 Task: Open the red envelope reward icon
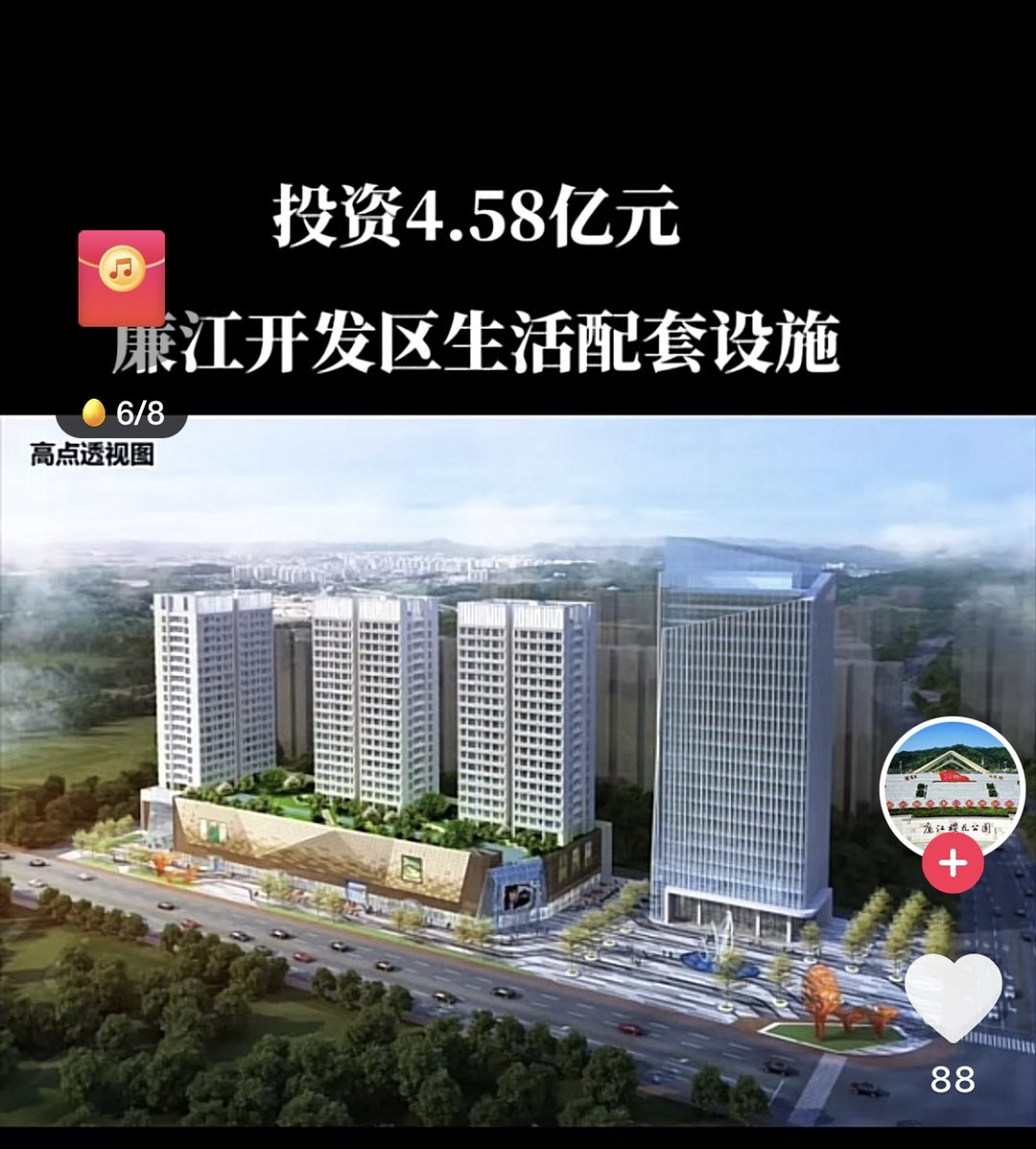[121, 277]
